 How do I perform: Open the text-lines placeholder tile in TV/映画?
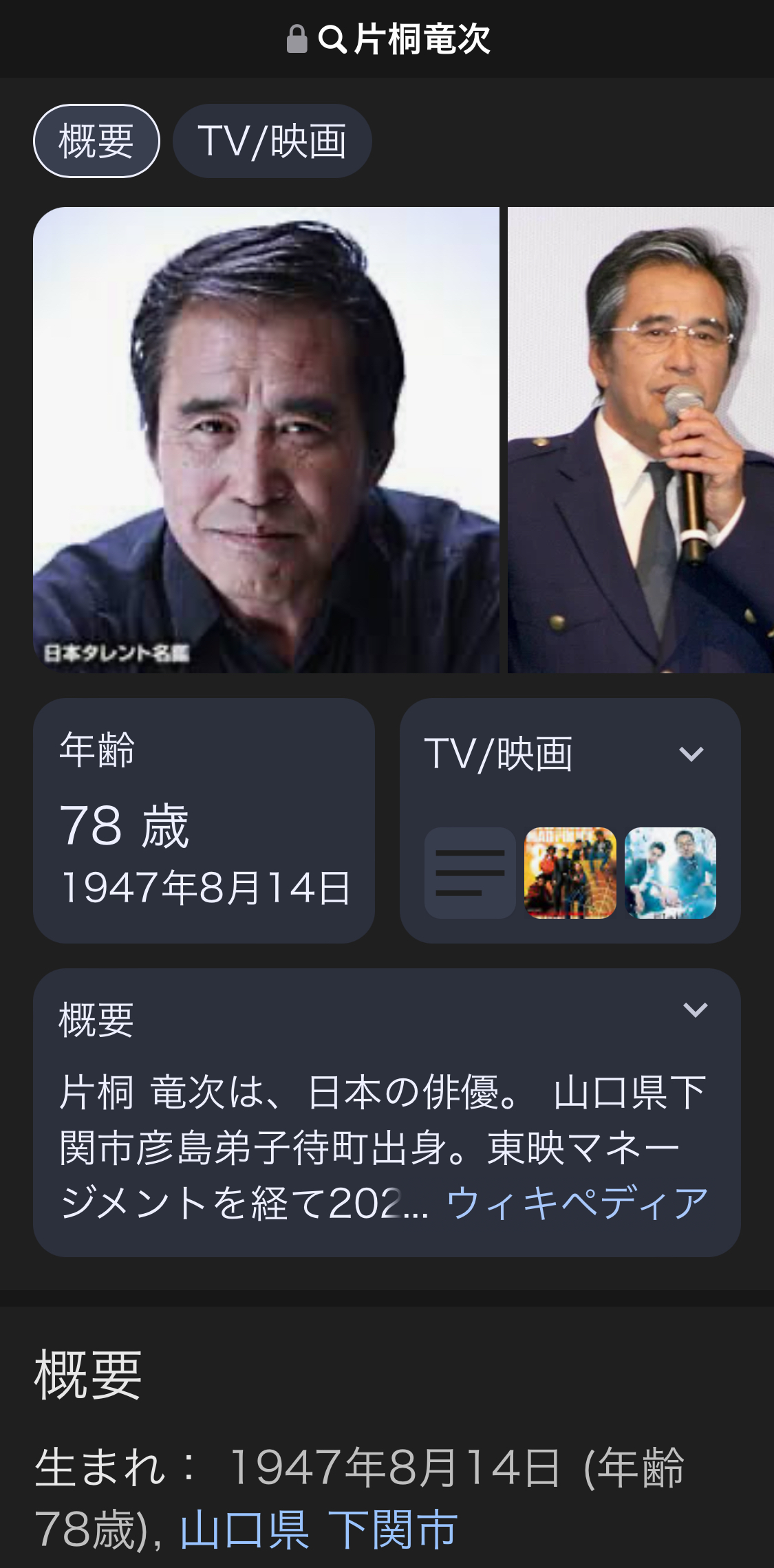pyautogui.click(x=470, y=873)
